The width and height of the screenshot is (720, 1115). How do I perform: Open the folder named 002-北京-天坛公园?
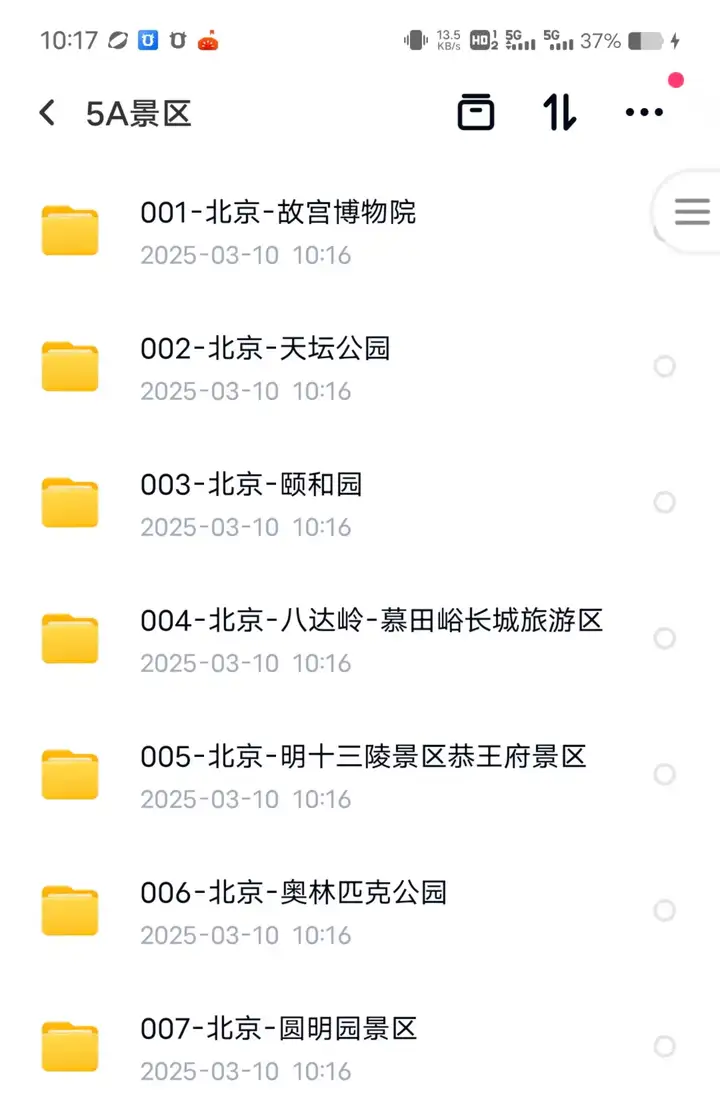click(x=265, y=349)
